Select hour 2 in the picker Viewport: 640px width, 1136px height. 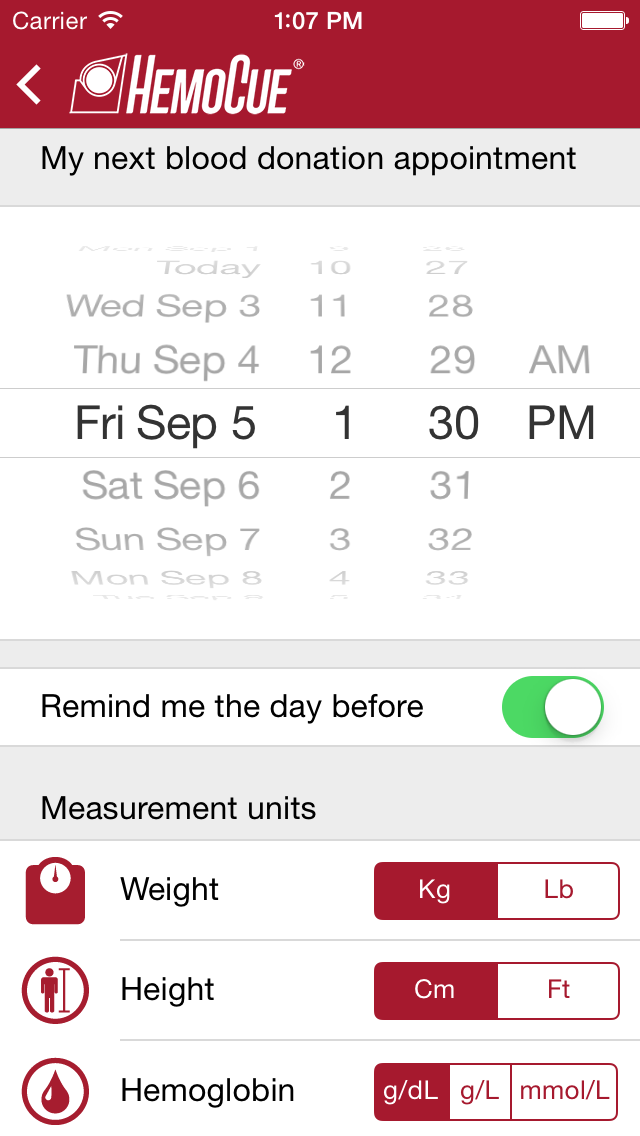[x=339, y=485]
